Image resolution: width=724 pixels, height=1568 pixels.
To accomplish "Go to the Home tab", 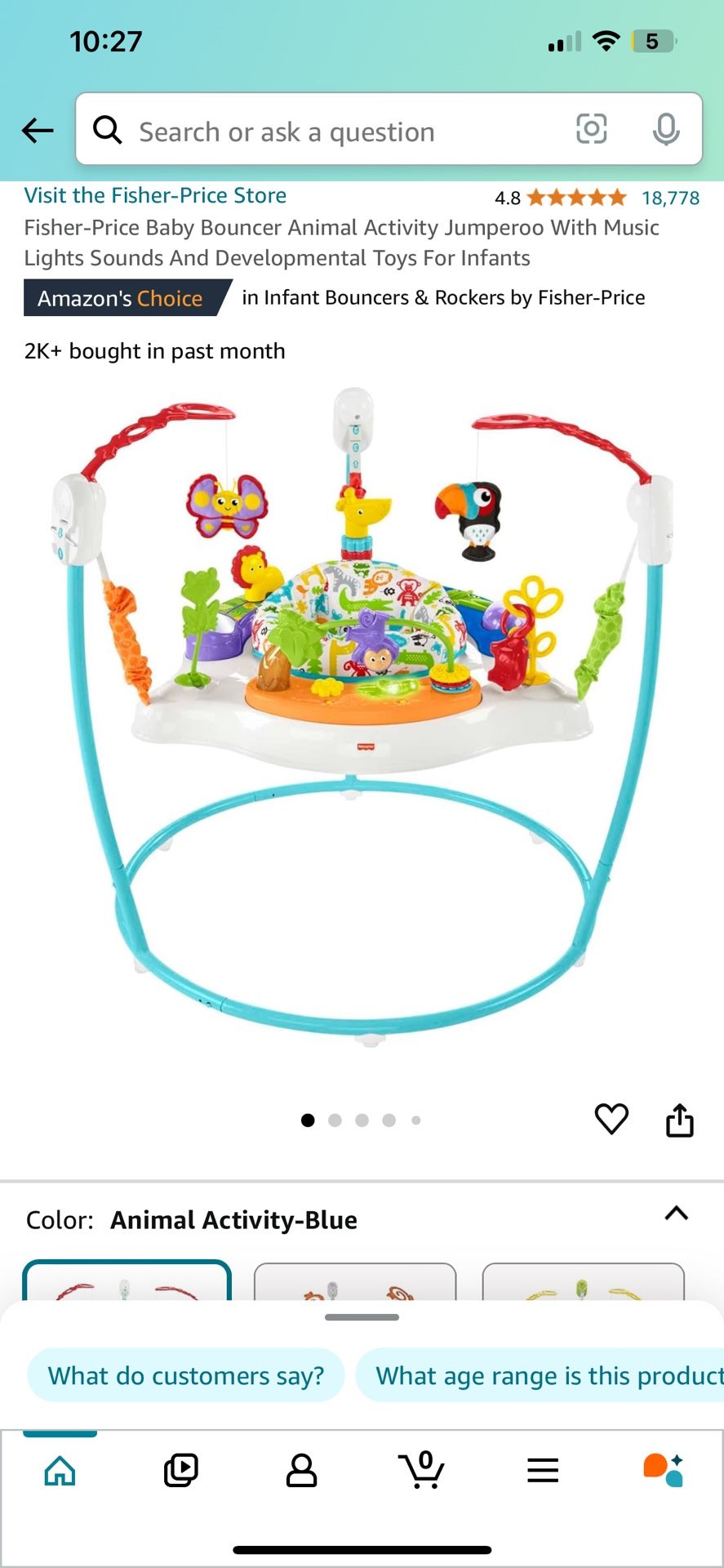I will coord(60,1471).
